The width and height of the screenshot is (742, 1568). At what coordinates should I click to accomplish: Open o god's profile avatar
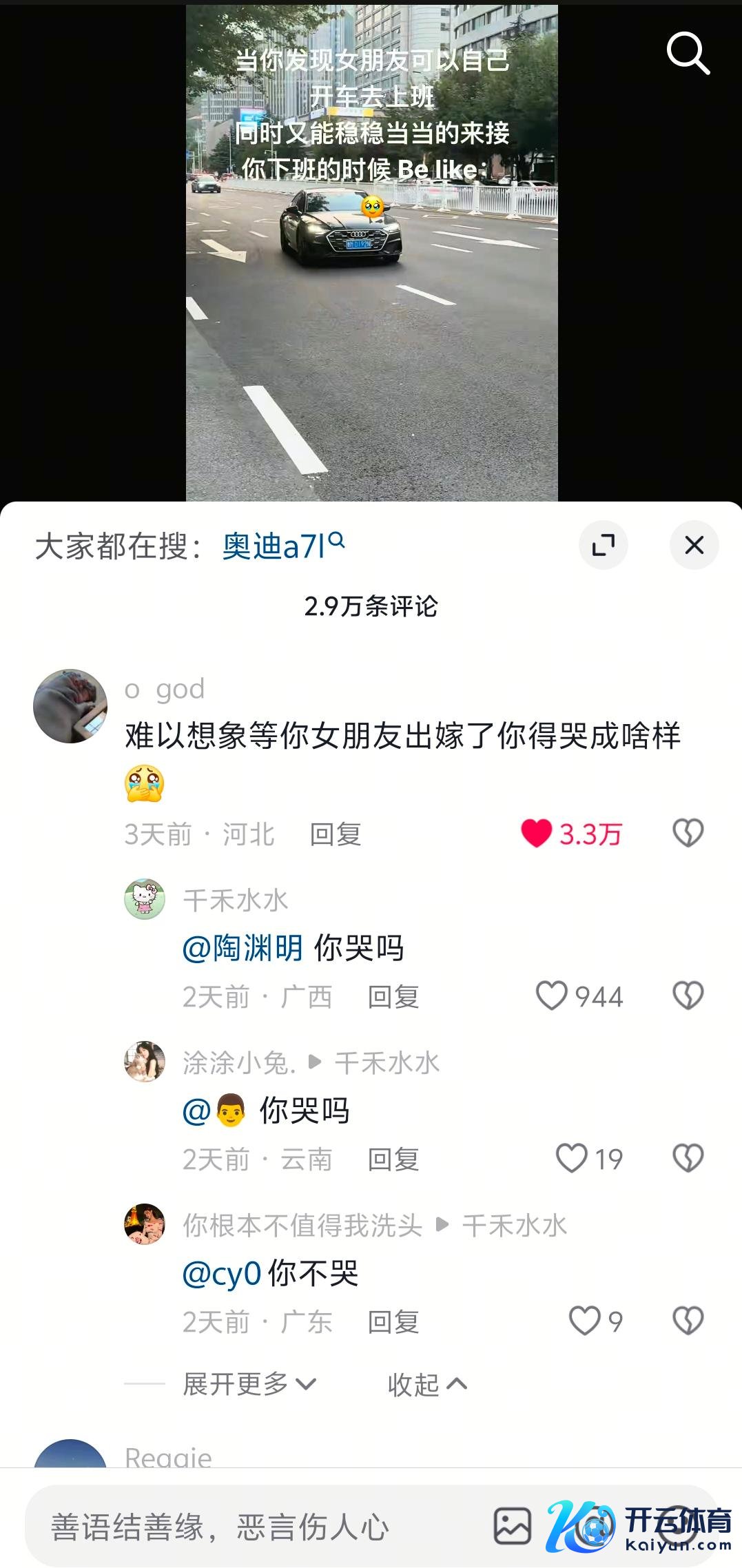70,706
